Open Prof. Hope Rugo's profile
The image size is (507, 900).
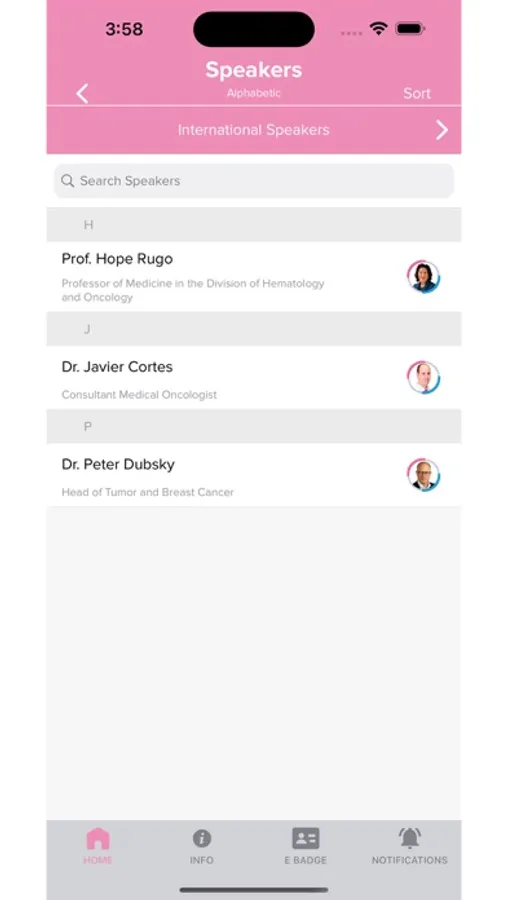[253, 277]
